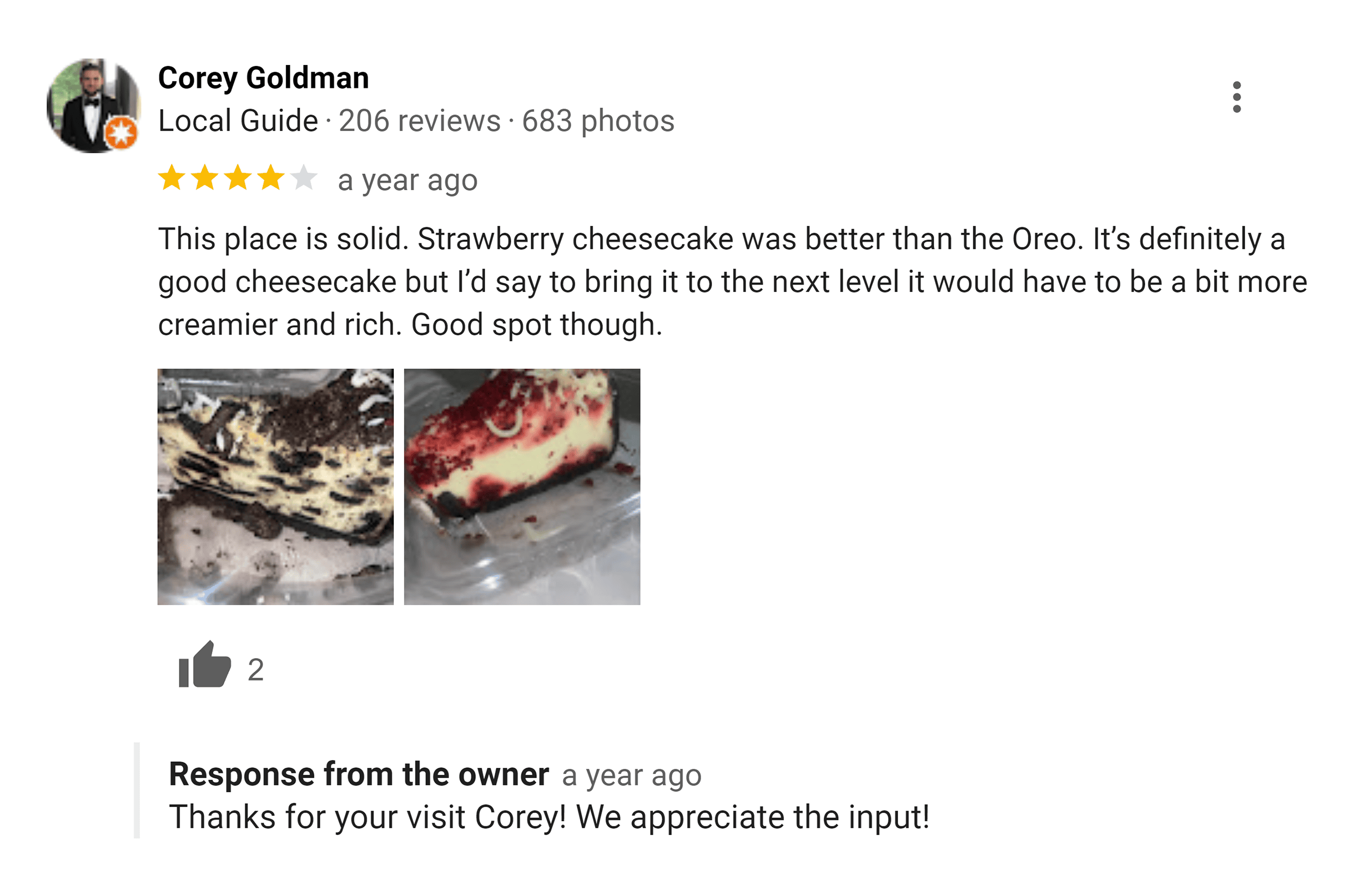Open Corey Goldman's profile picture
This screenshot has width=1364, height=896.
click(93, 105)
